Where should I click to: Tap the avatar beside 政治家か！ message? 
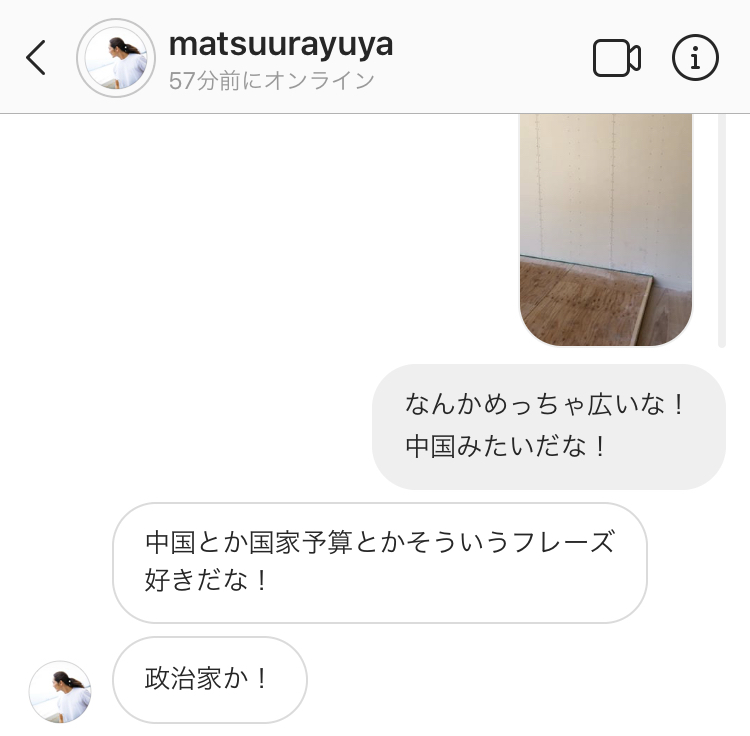(x=60, y=691)
